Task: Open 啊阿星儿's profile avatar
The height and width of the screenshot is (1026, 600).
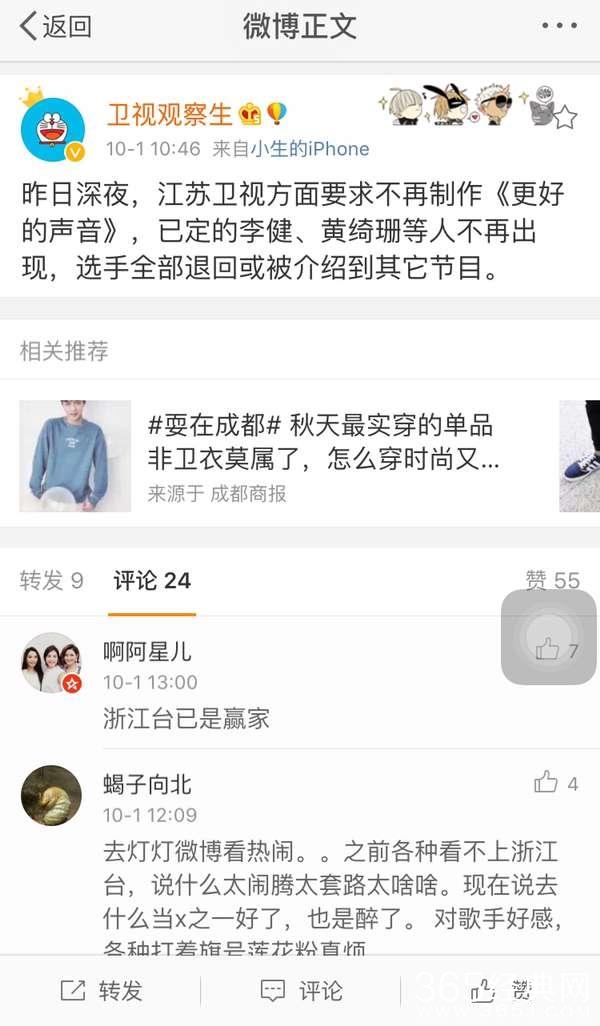Action: (52, 663)
